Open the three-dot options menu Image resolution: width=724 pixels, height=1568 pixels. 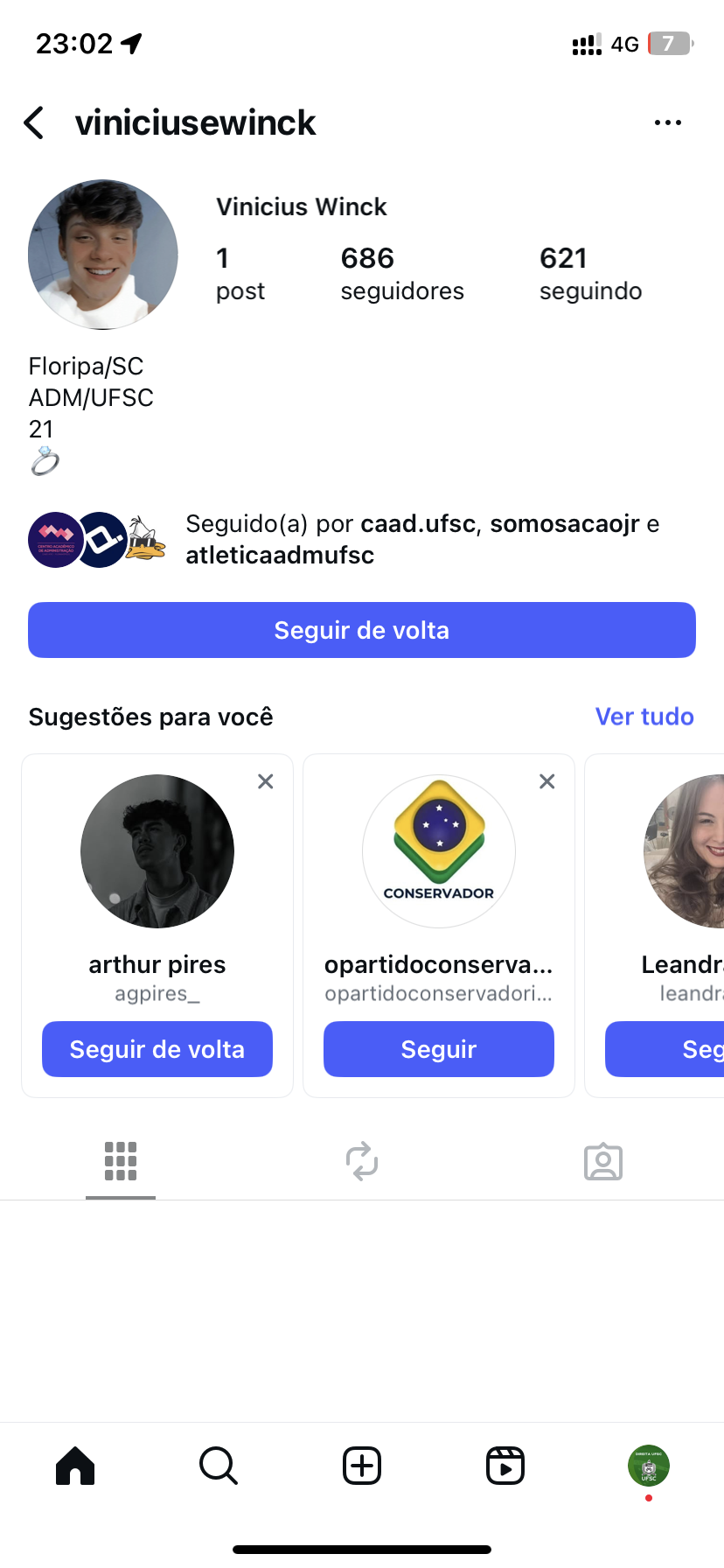667,123
